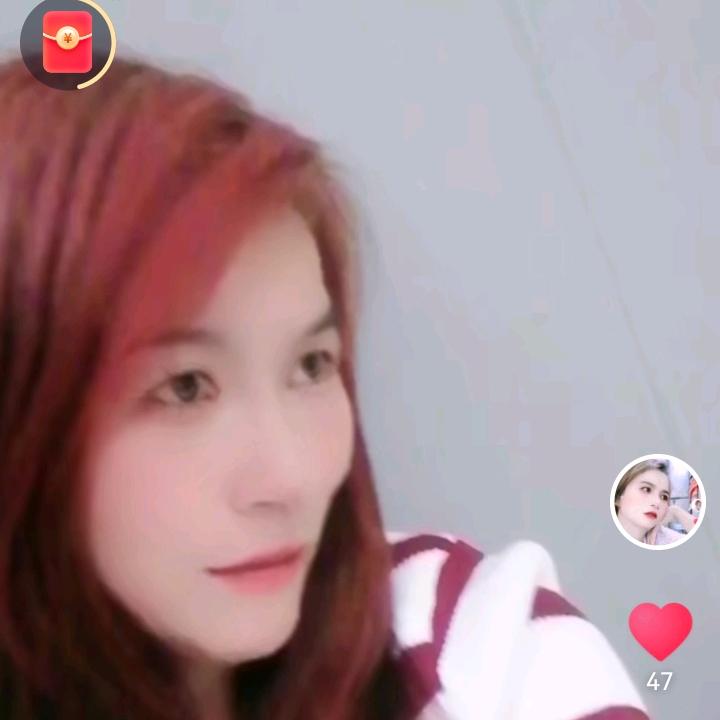Open the creator's profile avatar

coord(657,502)
